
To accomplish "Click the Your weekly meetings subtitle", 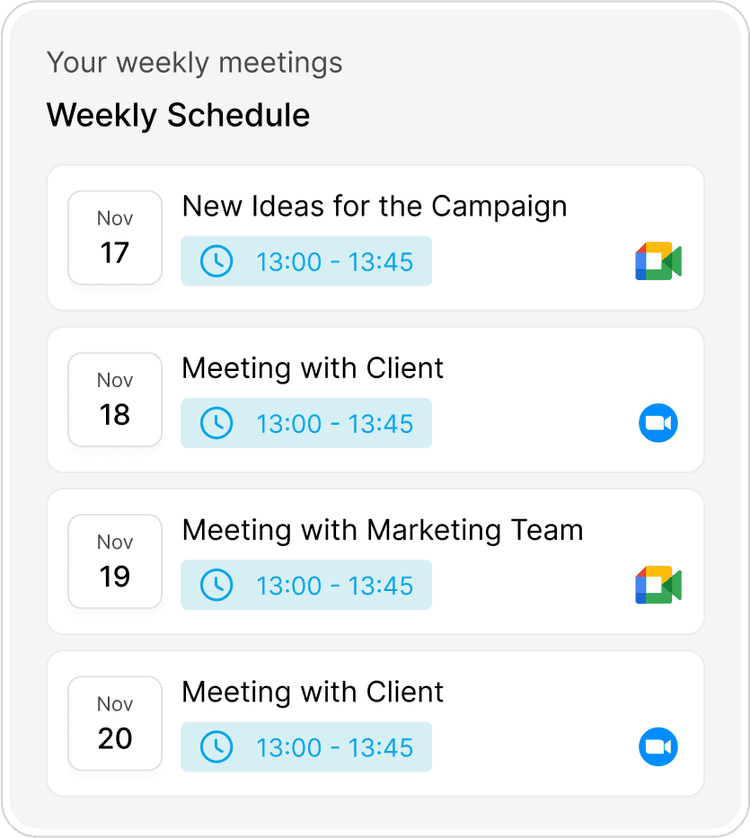I will [x=195, y=62].
